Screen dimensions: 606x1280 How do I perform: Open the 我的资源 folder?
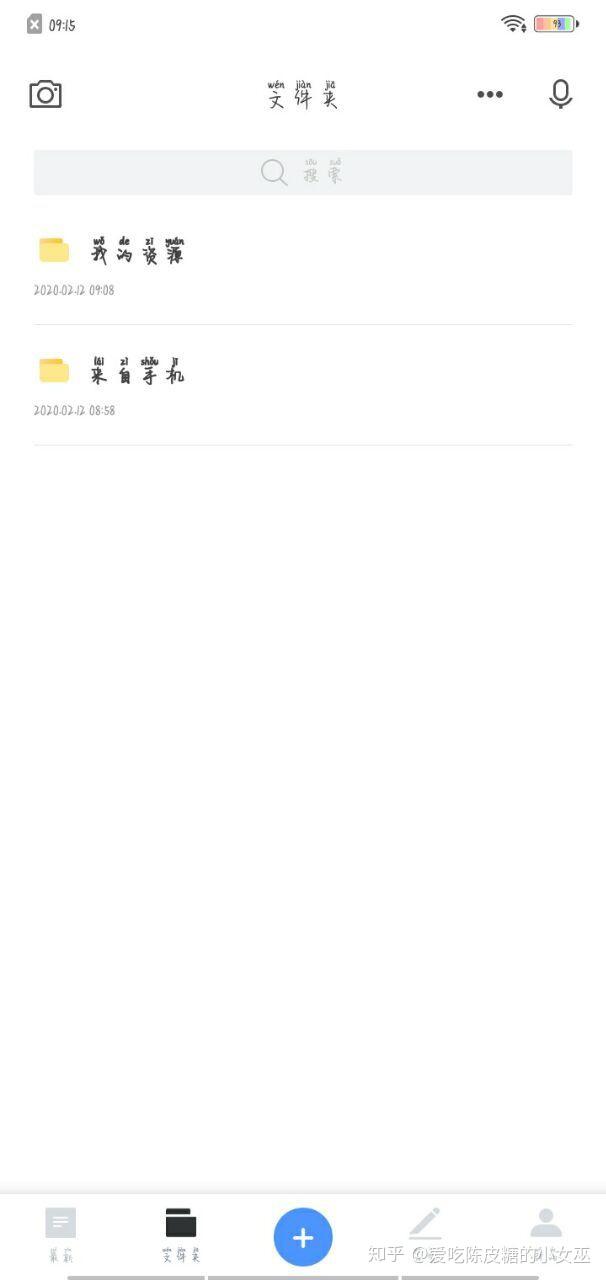138,253
